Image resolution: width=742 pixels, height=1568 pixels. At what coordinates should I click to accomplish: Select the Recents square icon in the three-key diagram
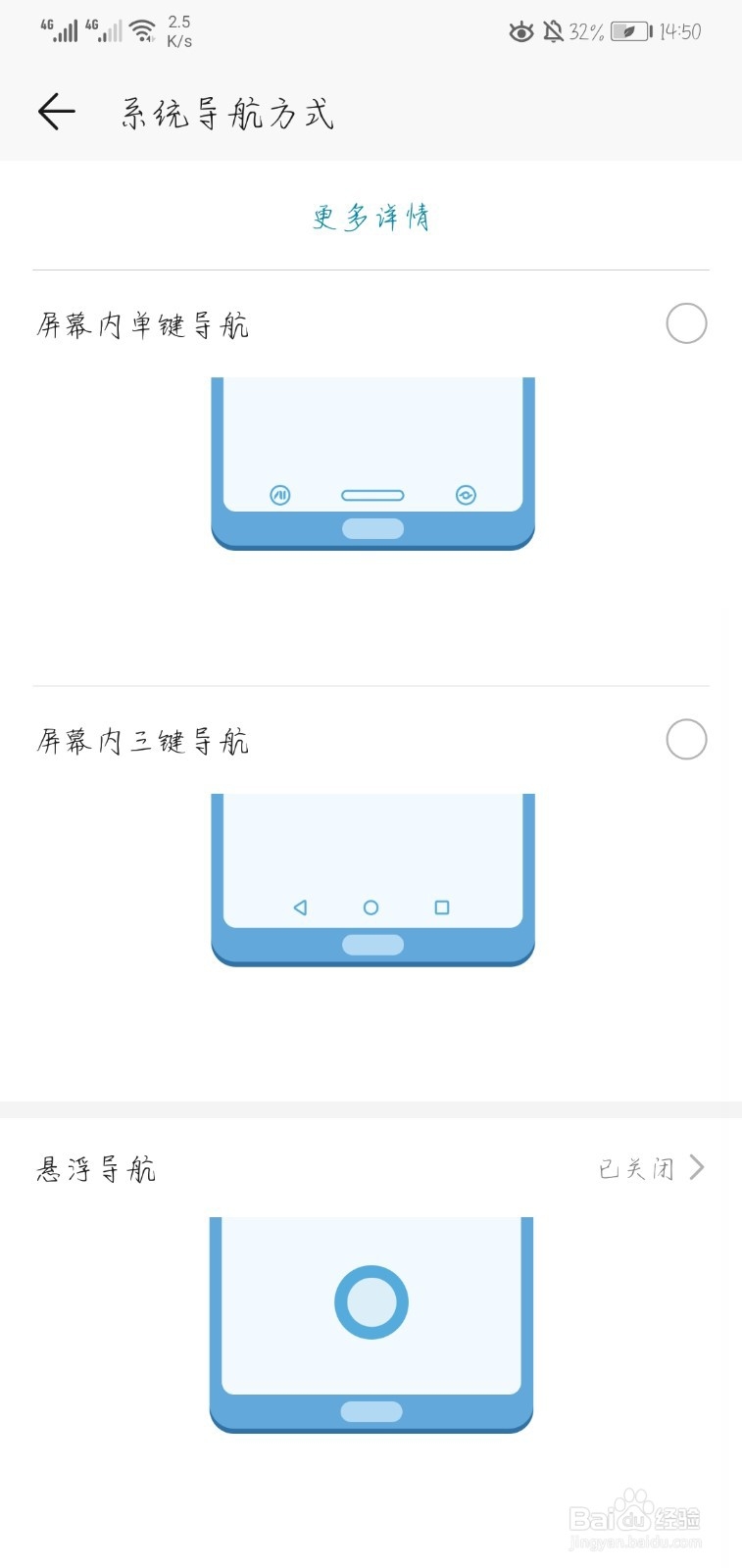[441, 907]
